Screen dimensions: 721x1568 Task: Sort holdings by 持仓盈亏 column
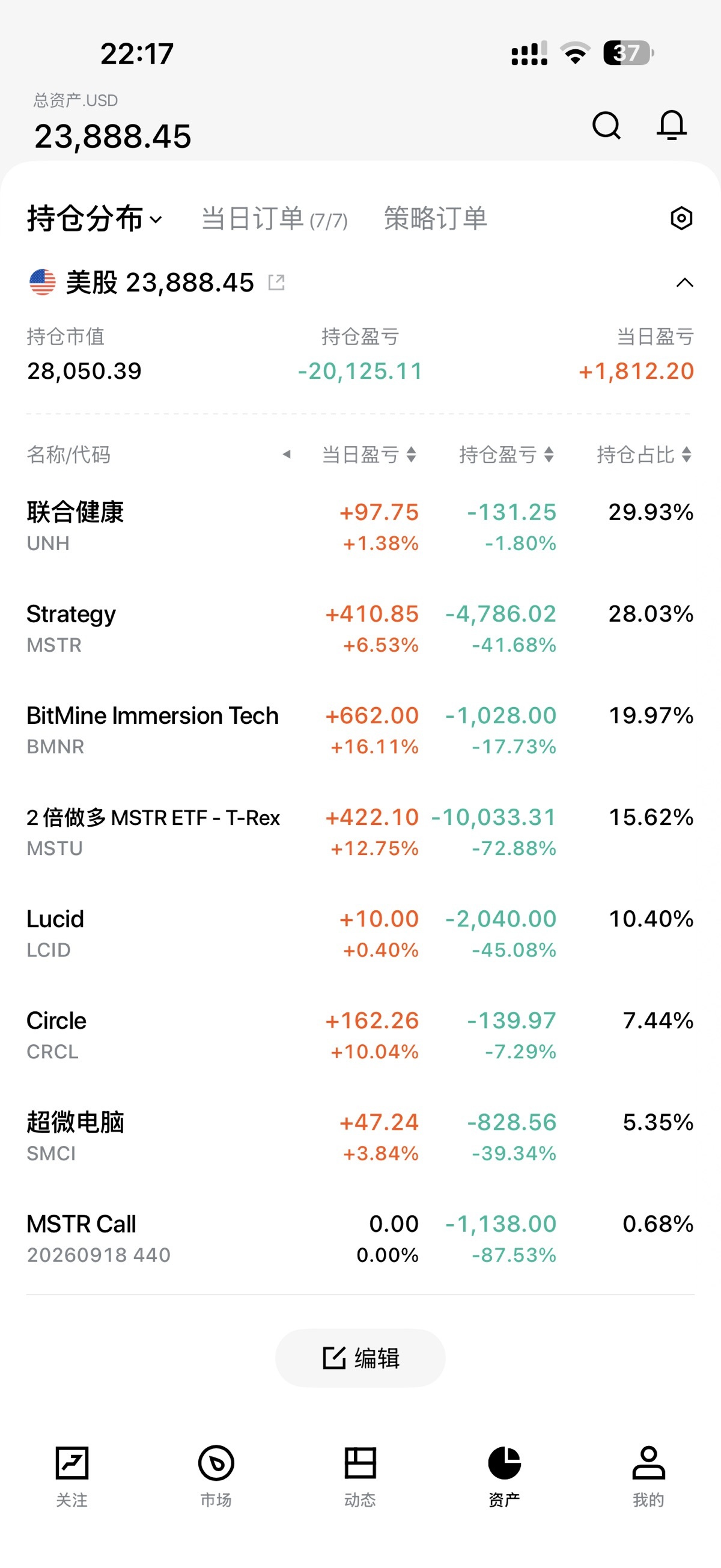click(x=507, y=455)
